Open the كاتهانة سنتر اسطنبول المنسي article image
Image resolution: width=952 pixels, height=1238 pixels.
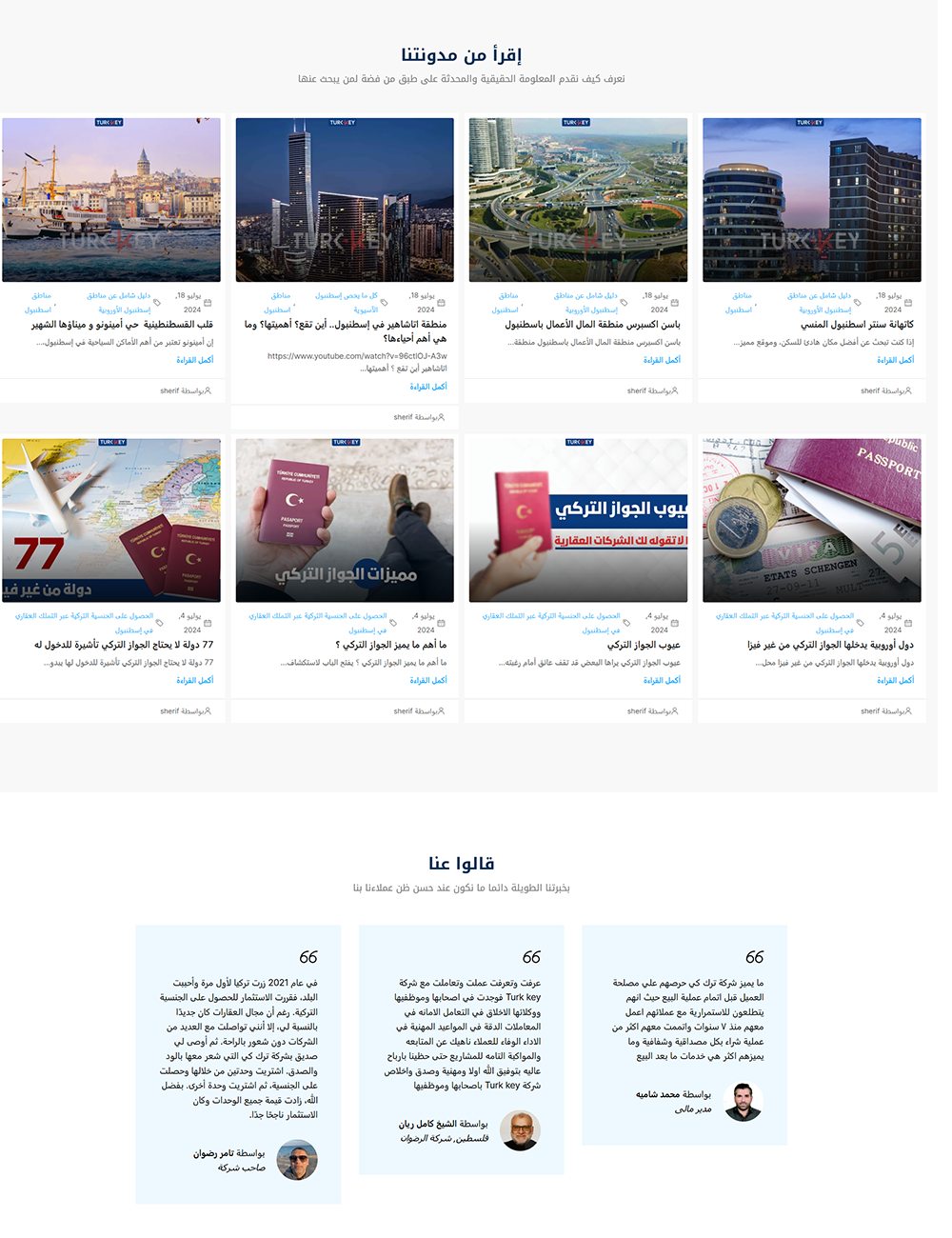(x=811, y=200)
